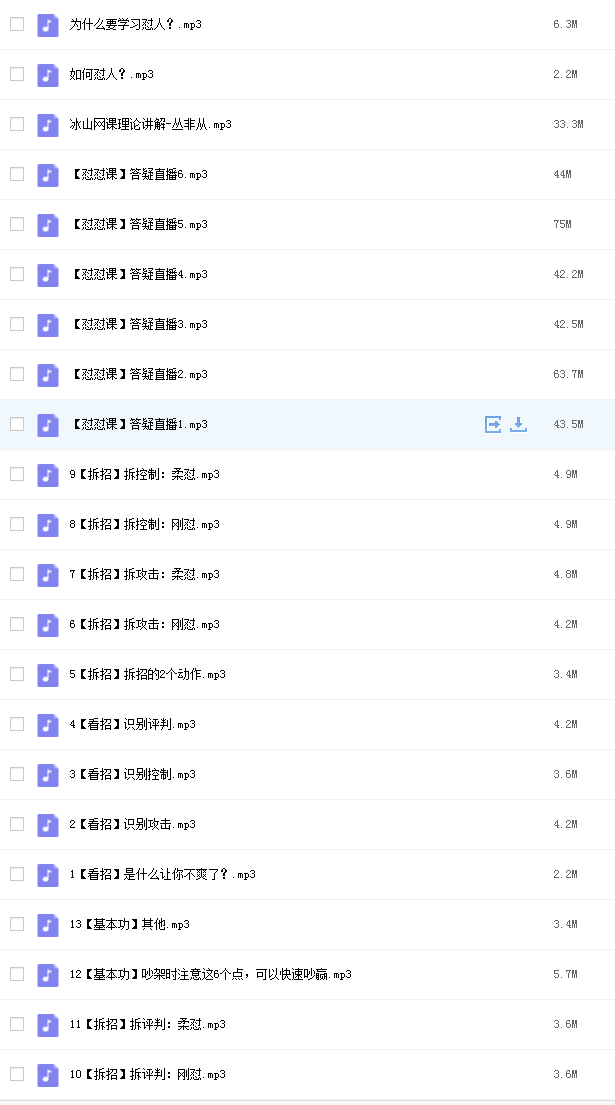Open 冰山网课理论讲解-丛非从.mp3
The width and height of the screenshot is (615, 1105).
[x=150, y=125]
